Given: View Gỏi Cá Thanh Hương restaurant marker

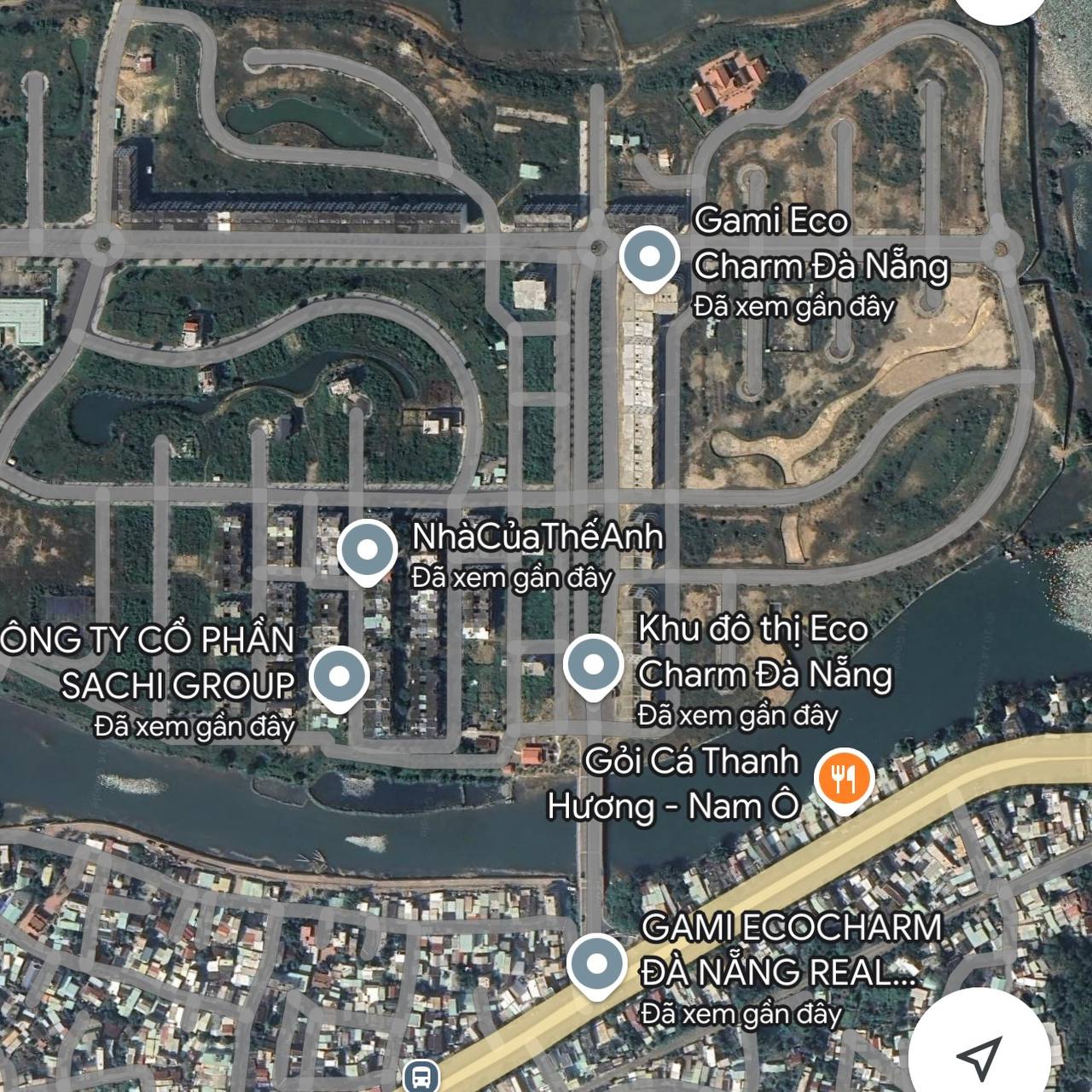Looking at the screenshot, I should [842, 779].
